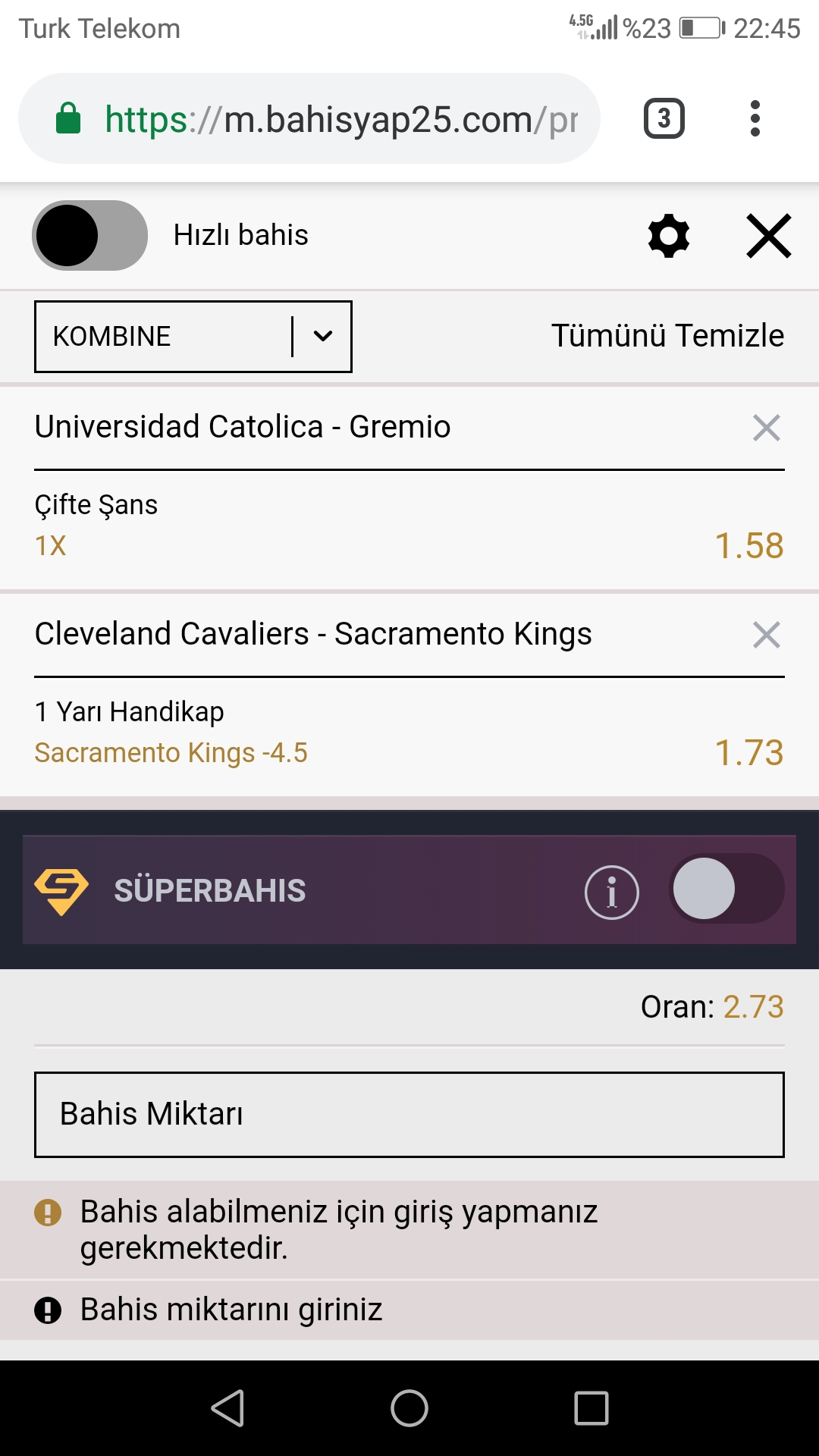Open the browser tab switcher
The width and height of the screenshot is (819, 1456).
(x=664, y=119)
